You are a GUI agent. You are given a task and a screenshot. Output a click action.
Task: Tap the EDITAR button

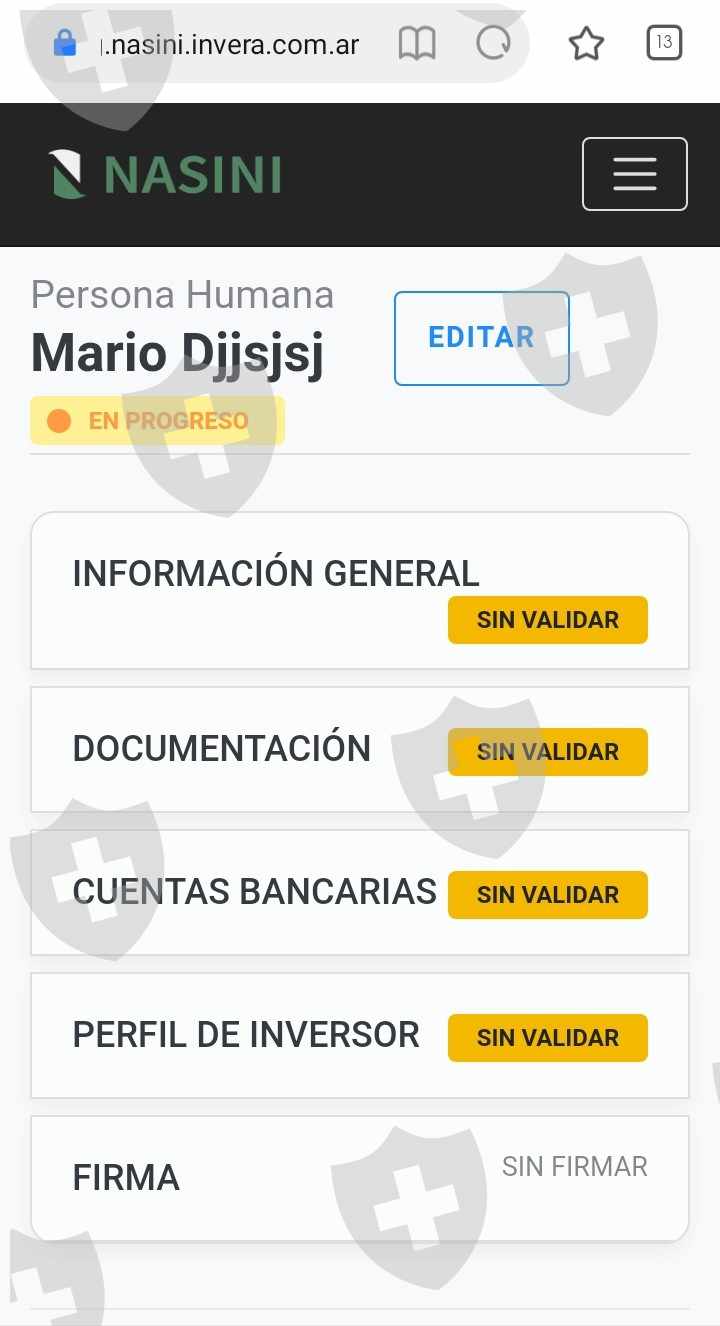pyautogui.click(x=481, y=338)
